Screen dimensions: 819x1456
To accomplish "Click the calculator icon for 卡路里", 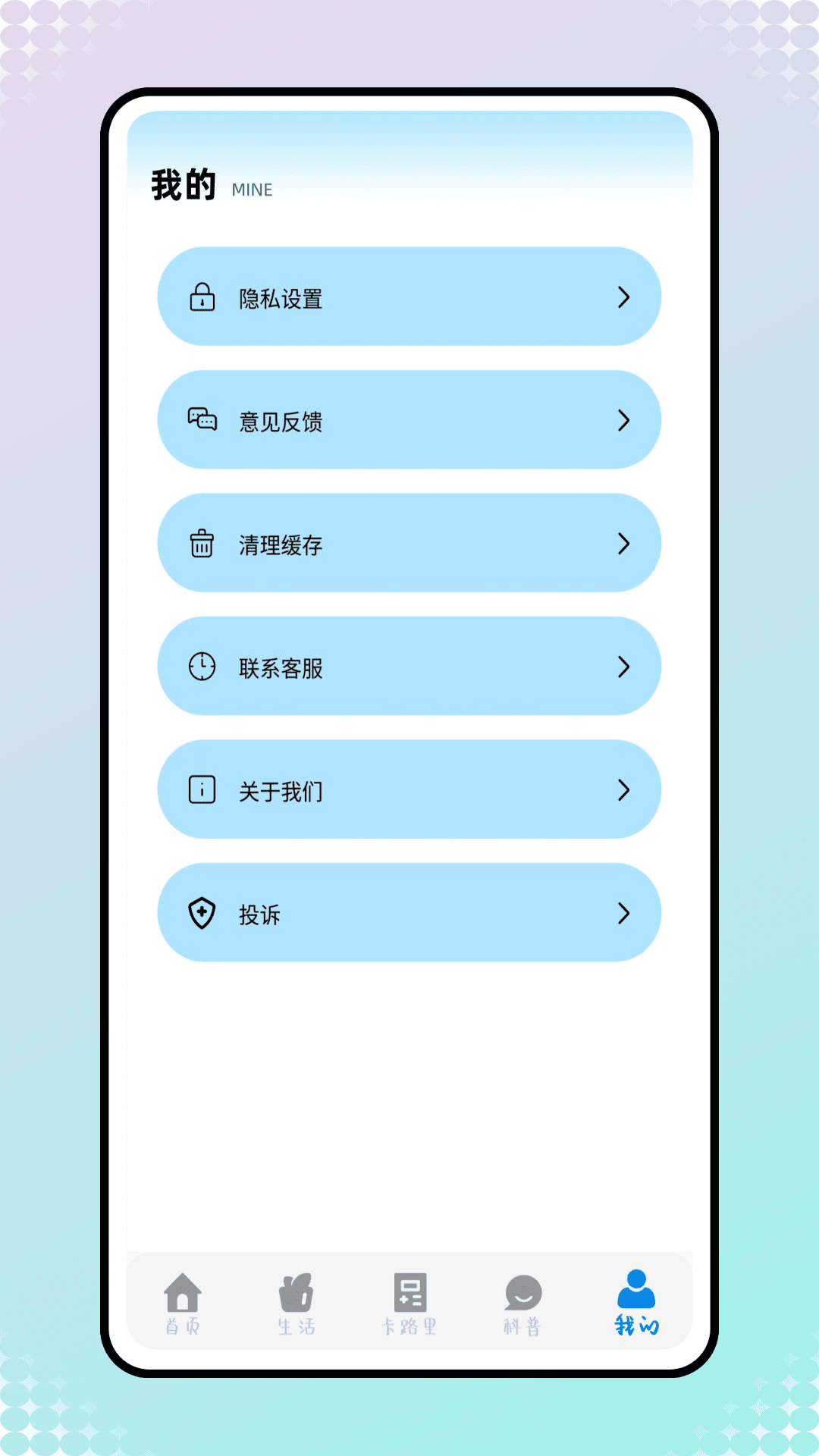I will pos(411,1291).
